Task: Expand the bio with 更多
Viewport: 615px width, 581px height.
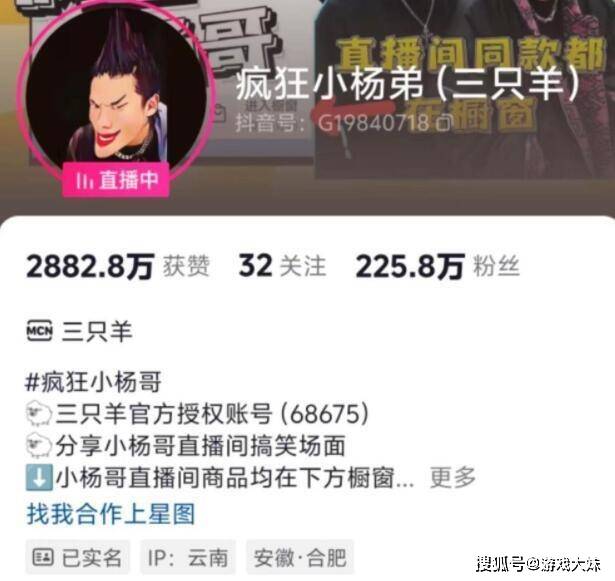Action: 452,477
